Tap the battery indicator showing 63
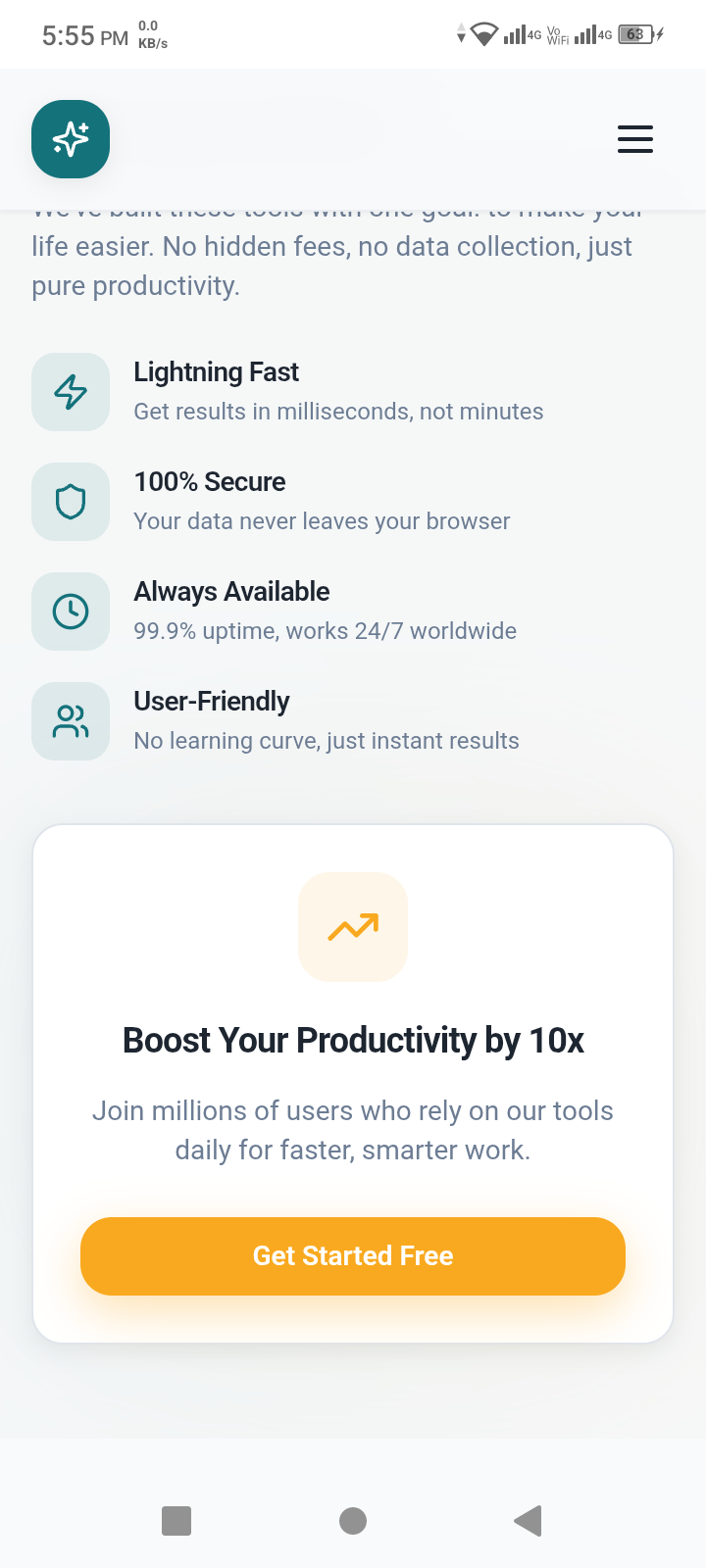The height and width of the screenshot is (1568, 706). point(633,33)
